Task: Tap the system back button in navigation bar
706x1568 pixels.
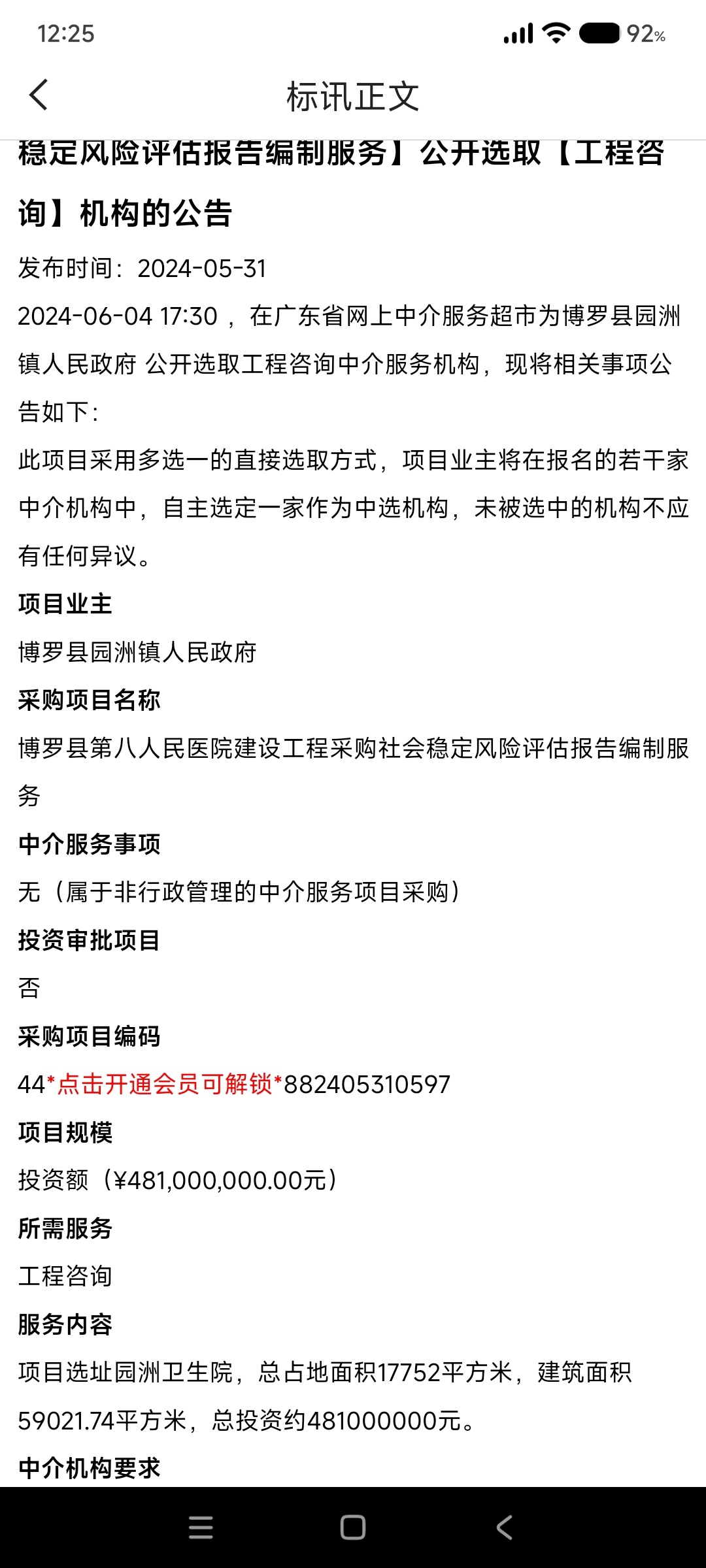Action: click(x=504, y=1527)
